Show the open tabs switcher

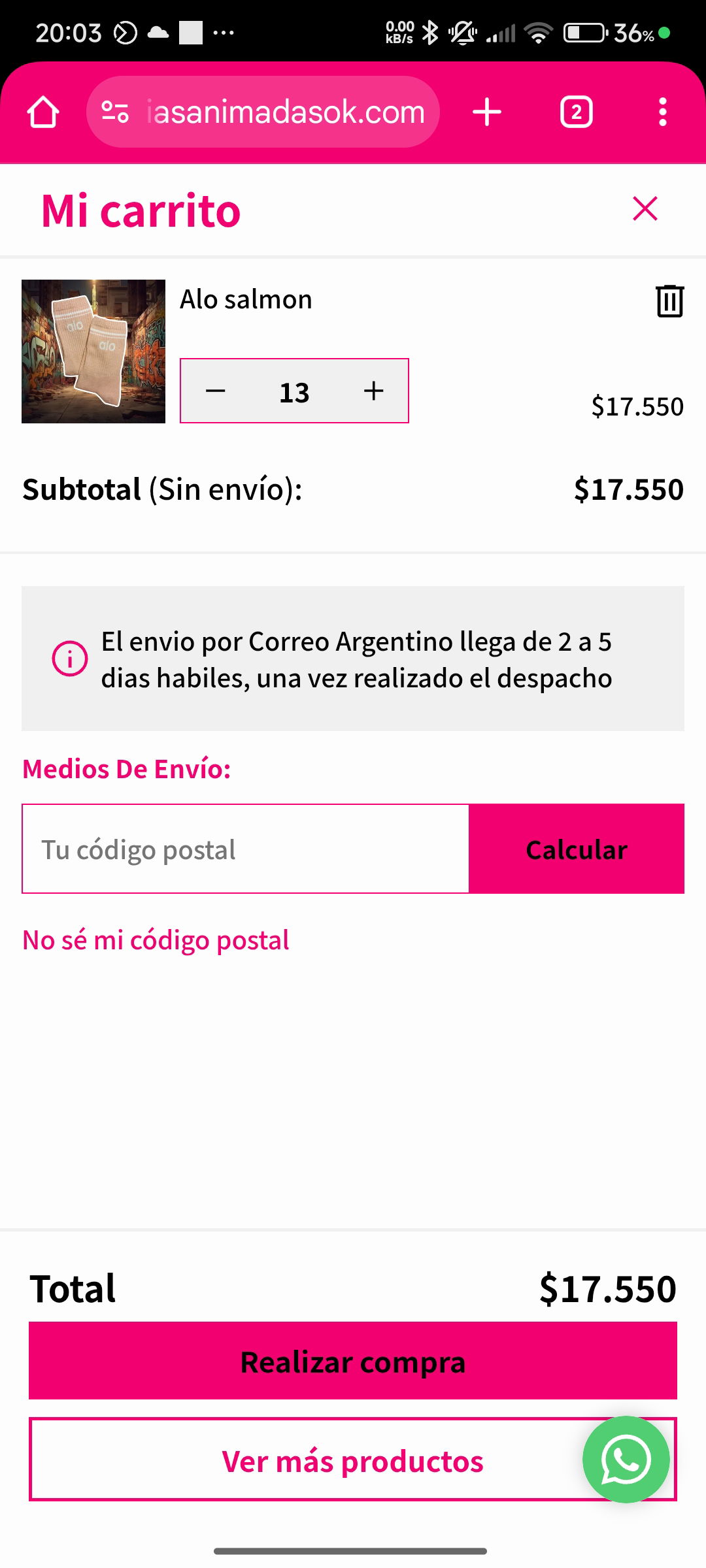(576, 112)
